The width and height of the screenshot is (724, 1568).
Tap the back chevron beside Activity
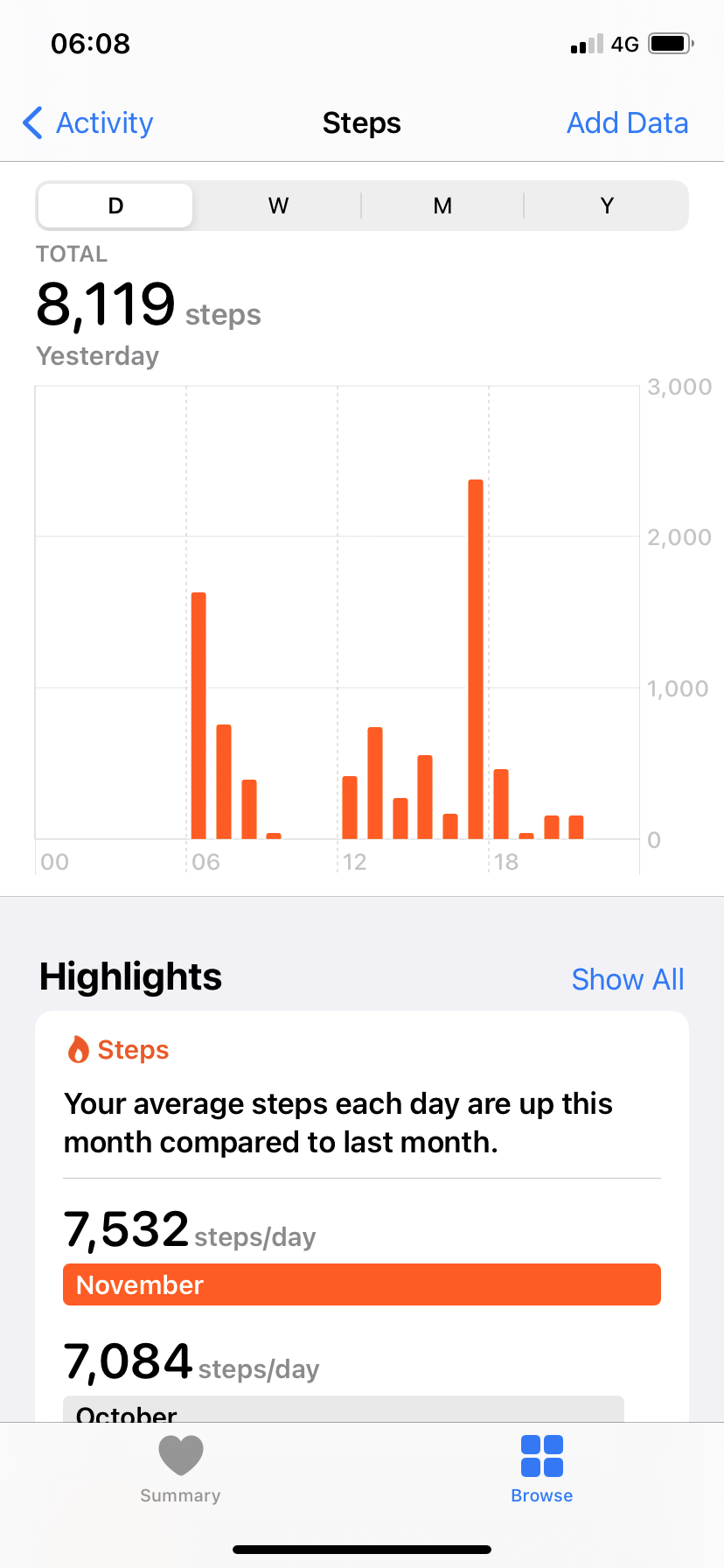click(x=32, y=123)
